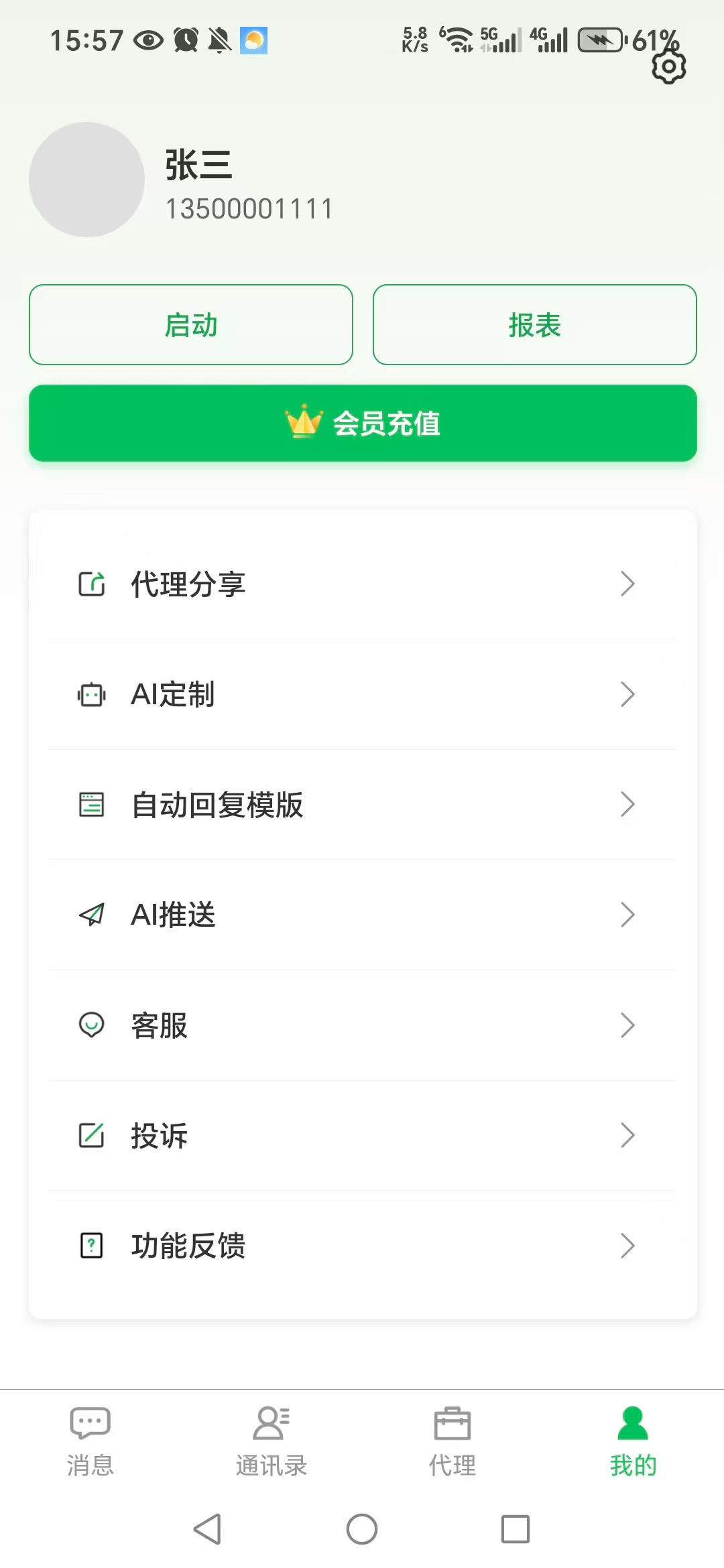Screen dimensions: 724x1568
Task: Click the 自动回复模版 template icon
Action: [92, 804]
